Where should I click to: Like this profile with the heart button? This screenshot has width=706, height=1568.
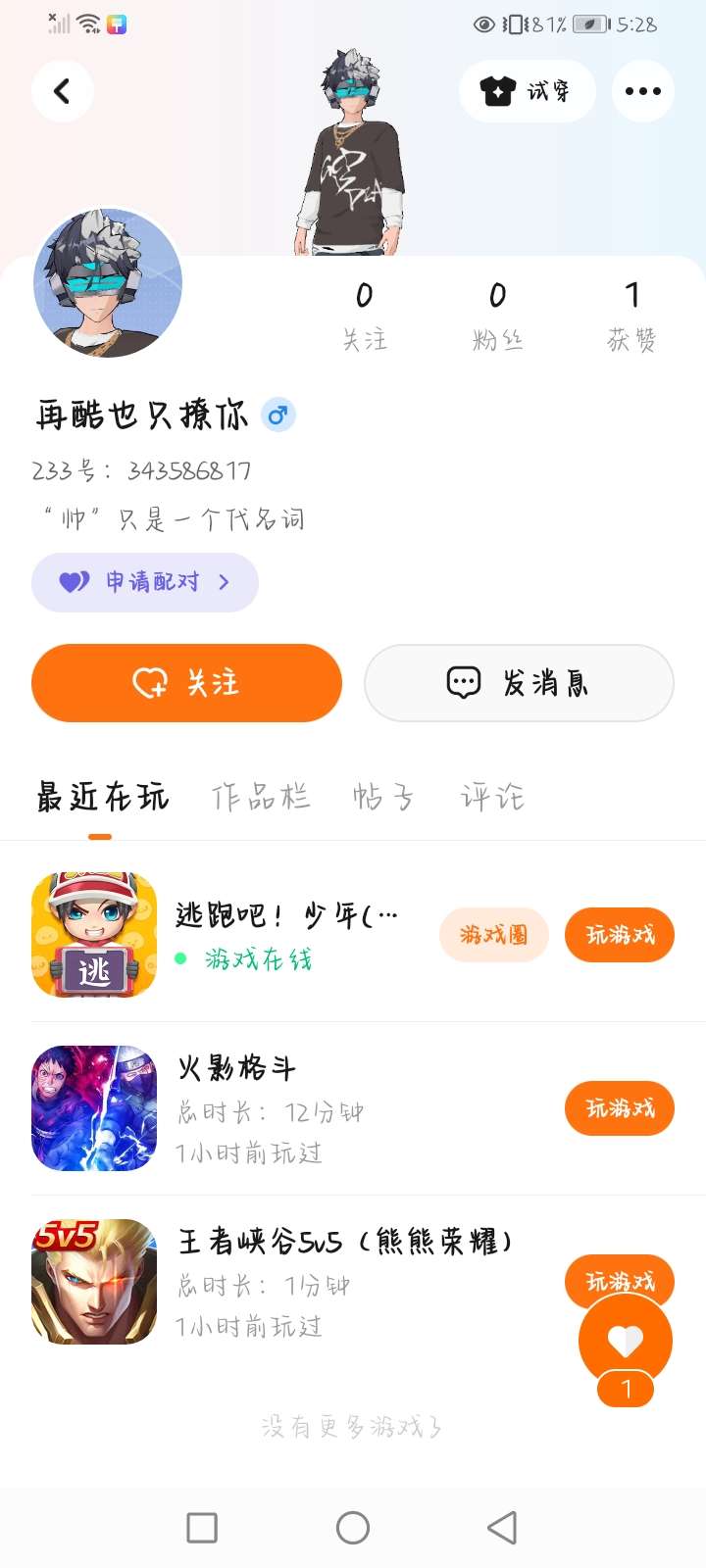[626, 1341]
